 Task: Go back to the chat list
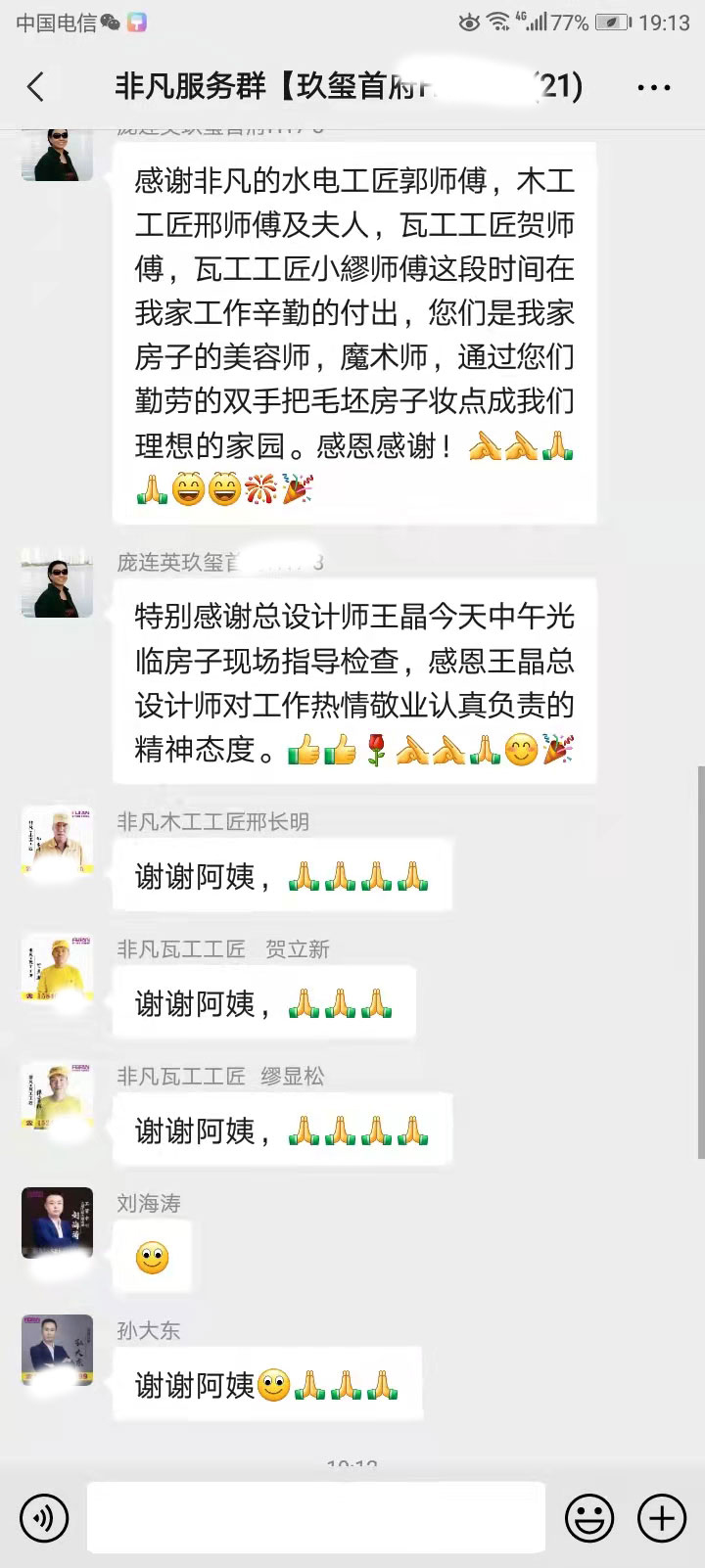pos(36,87)
